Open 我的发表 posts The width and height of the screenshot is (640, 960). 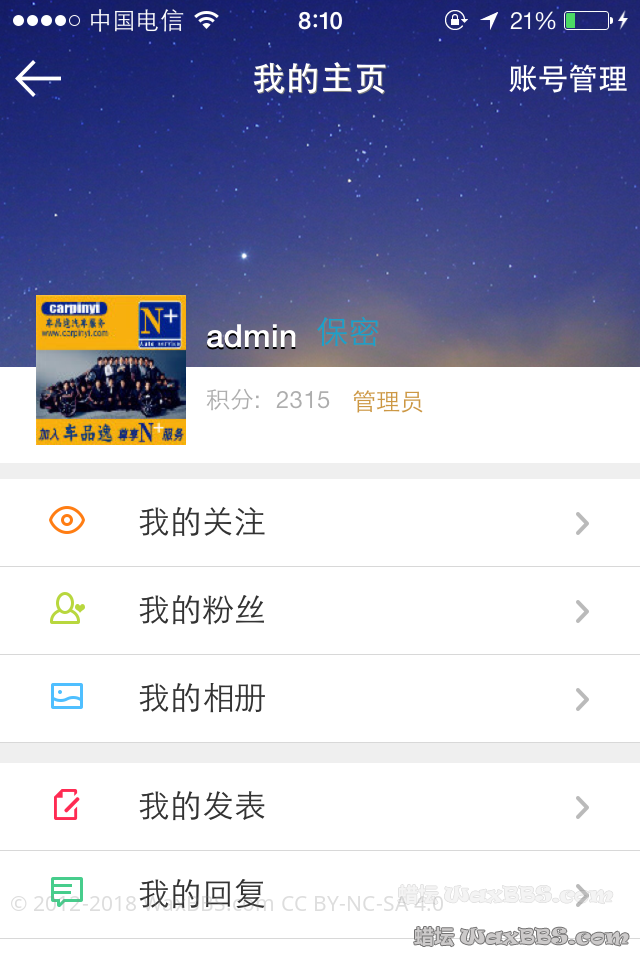coord(320,806)
